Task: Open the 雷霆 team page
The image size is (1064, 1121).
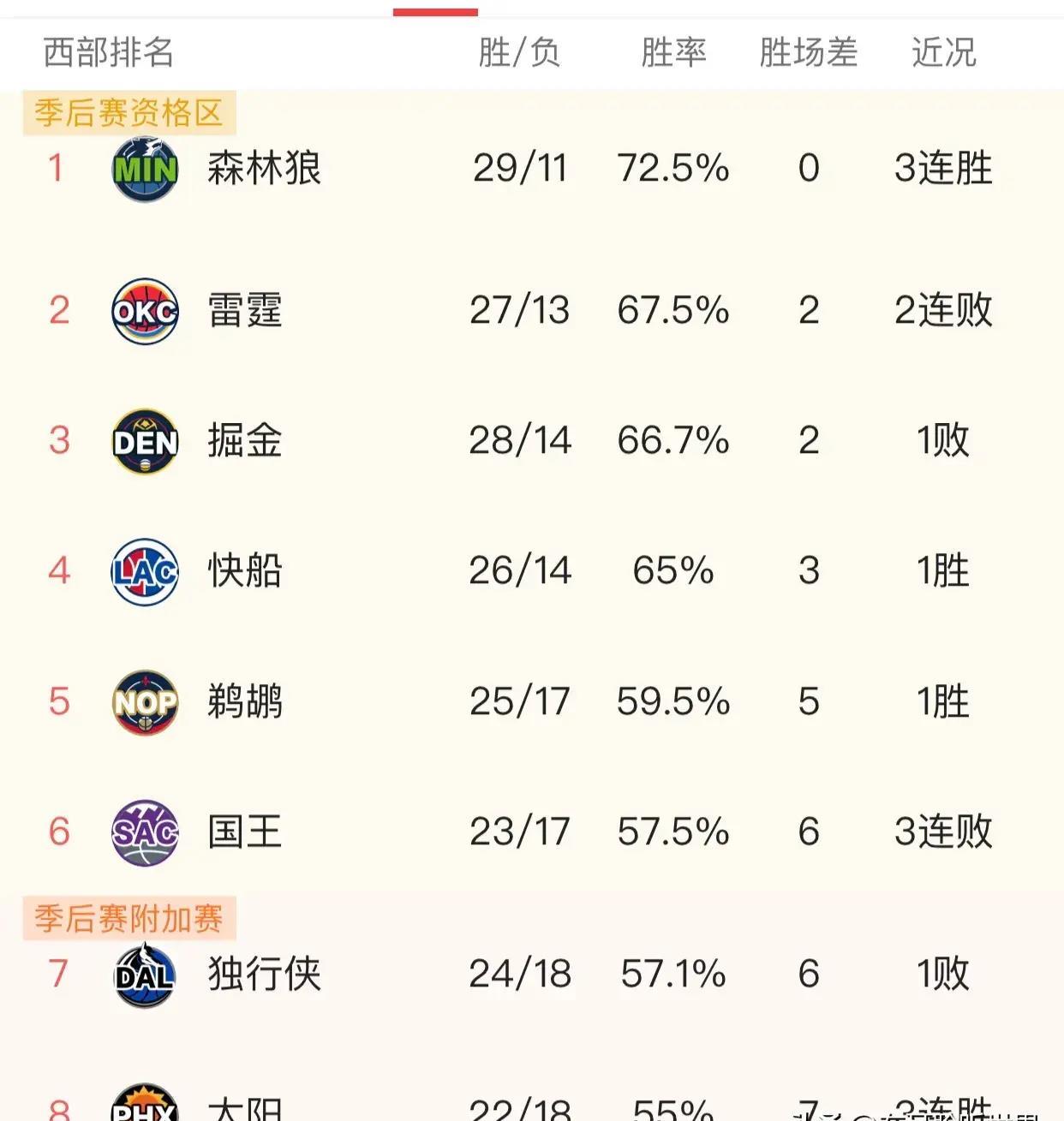Action: tap(244, 311)
